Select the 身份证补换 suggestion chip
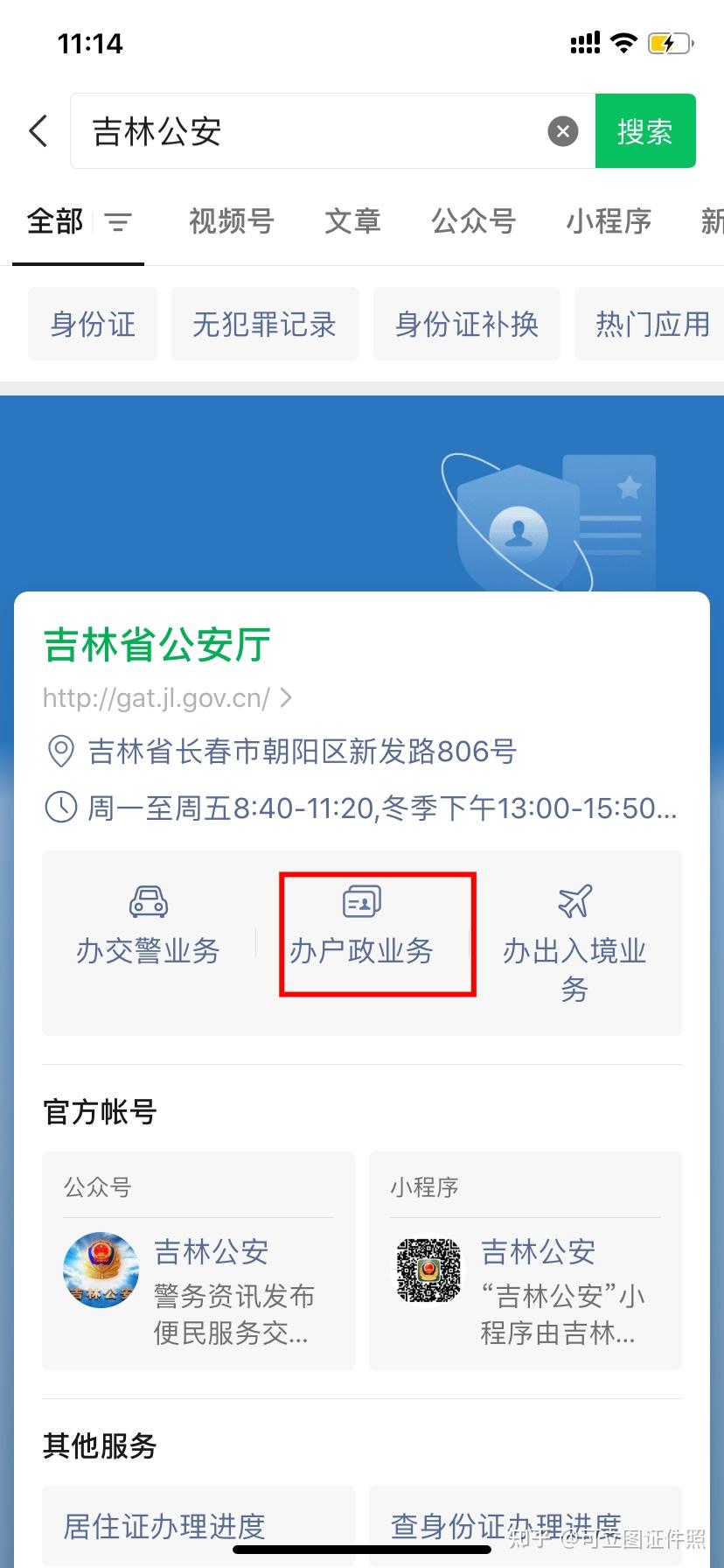The height and width of the screenshot is (1568, 724). click(467, 324)
